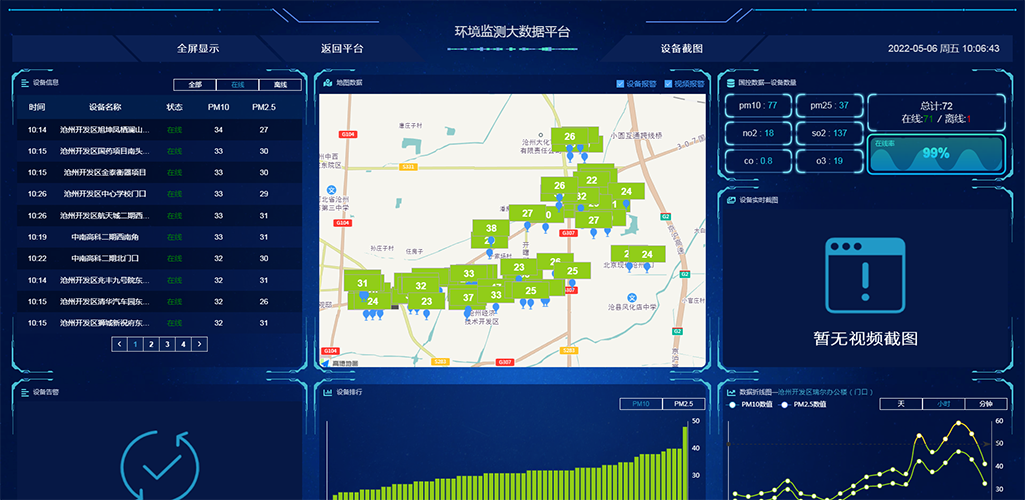Viewport: 1025px width, 500px height.
Task: Jump to page 4 of the device list
Action: pos(183,344)
